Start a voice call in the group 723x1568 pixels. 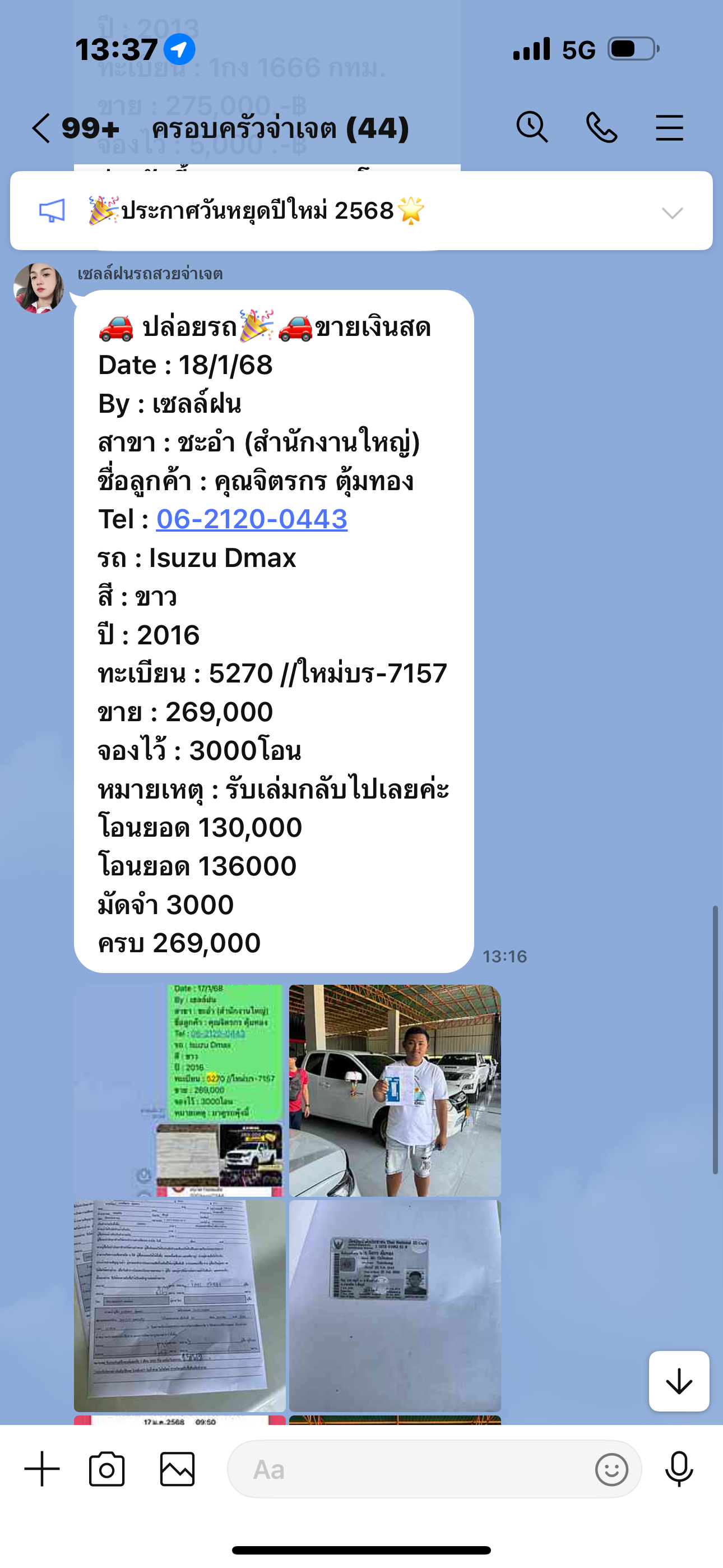tap(601, 127)
